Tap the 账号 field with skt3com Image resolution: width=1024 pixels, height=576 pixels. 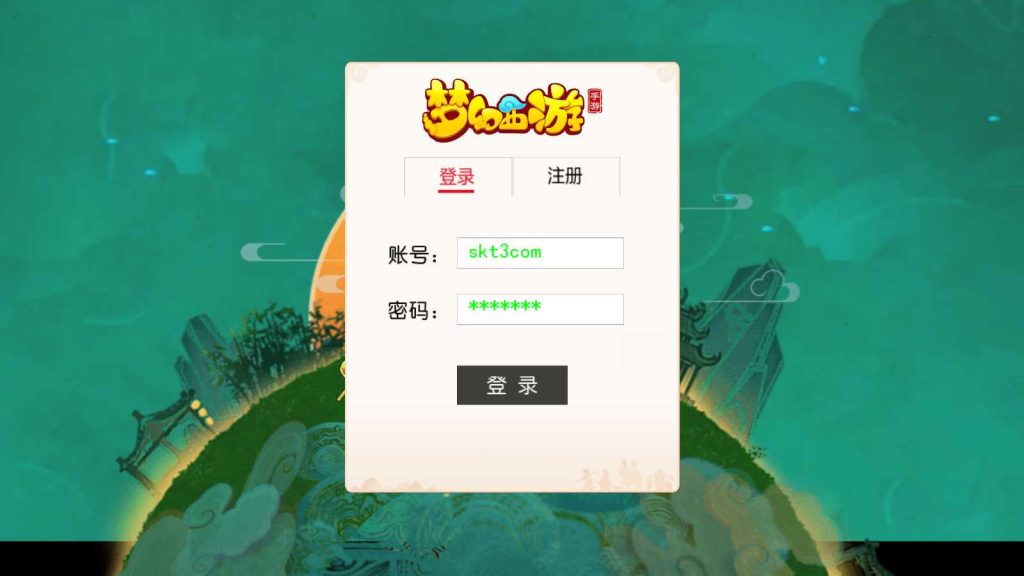[540, 253]
